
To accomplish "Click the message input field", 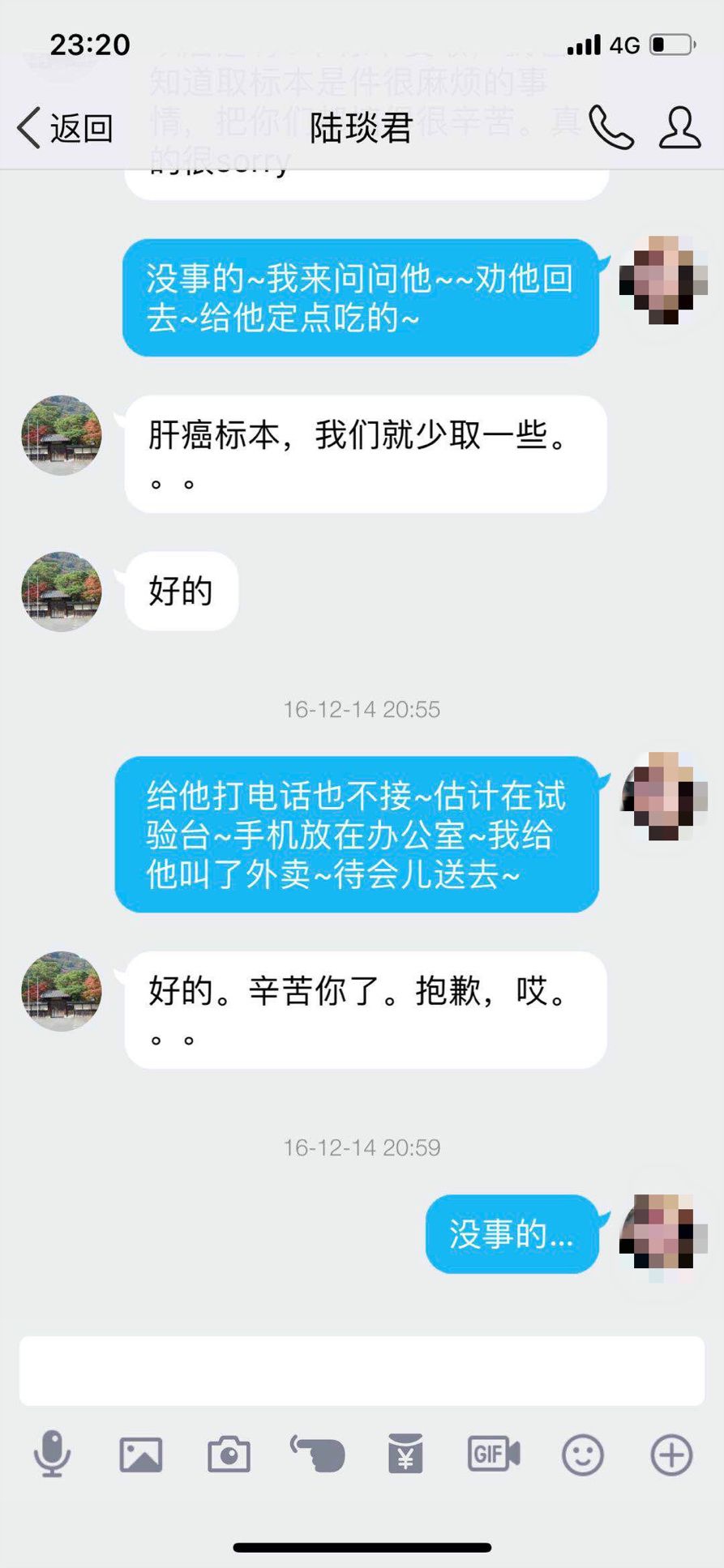I will click(x=362, y=1369).
